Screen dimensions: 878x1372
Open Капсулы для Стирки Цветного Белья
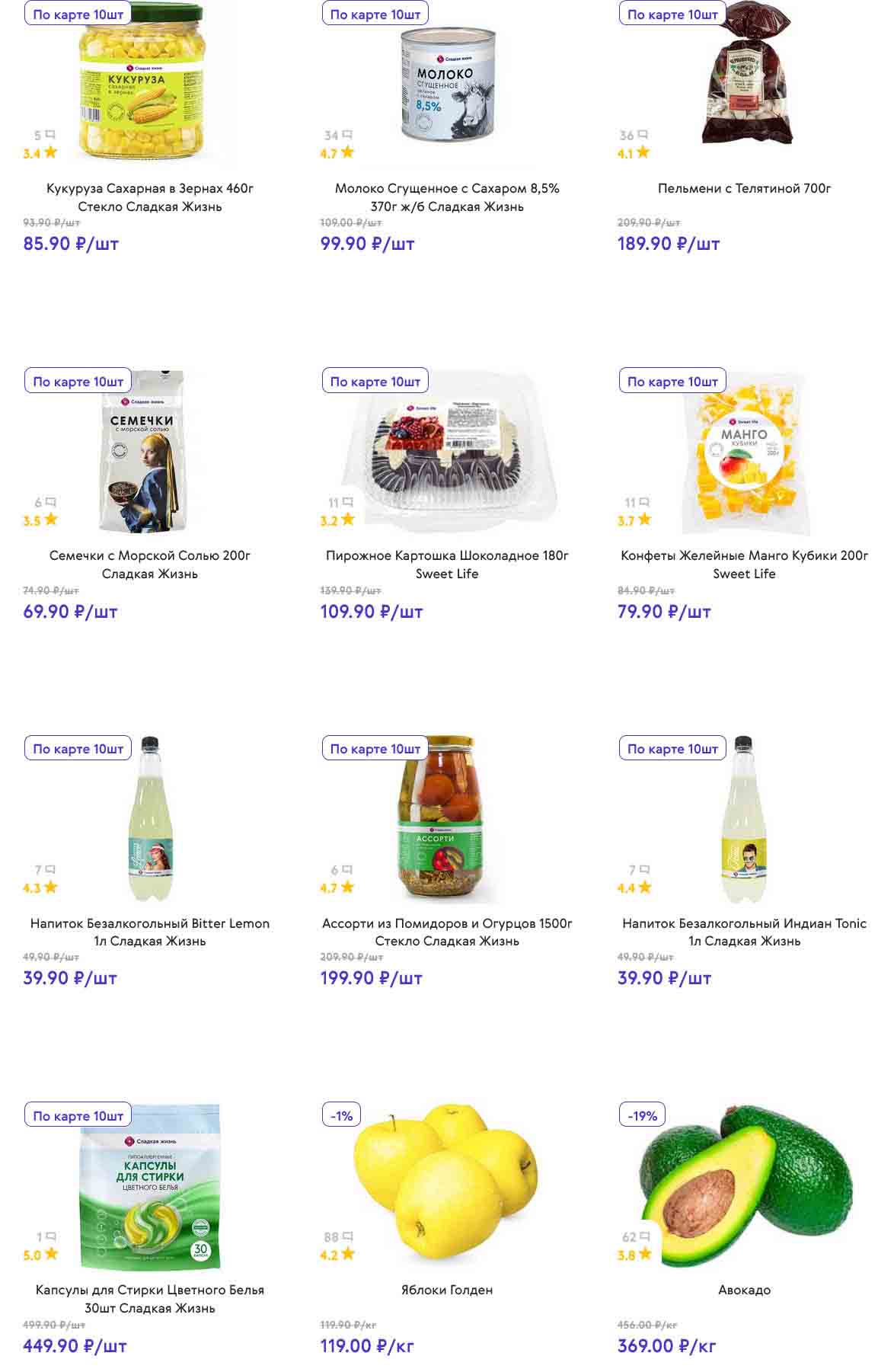click(149, 1298)
